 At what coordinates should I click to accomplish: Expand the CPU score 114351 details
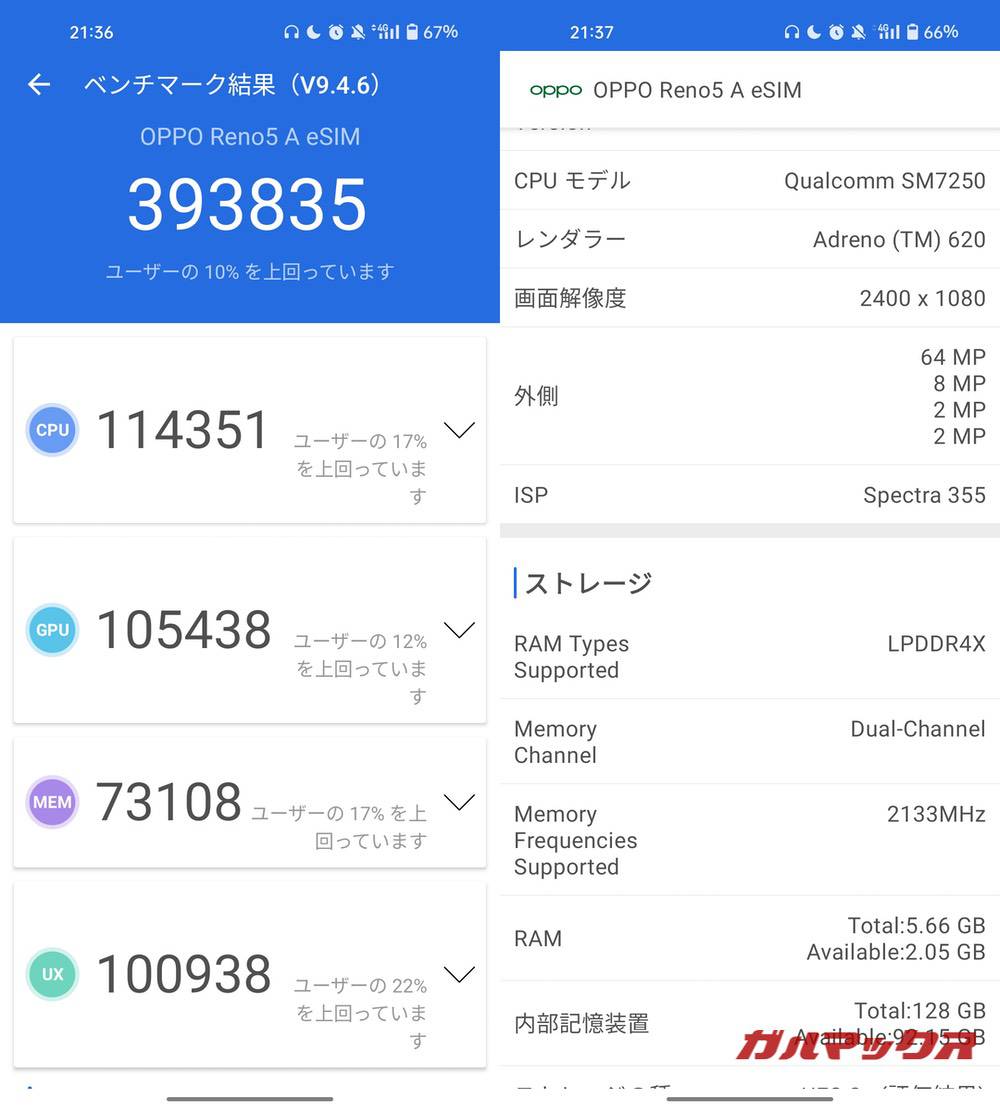click(459, 430)
